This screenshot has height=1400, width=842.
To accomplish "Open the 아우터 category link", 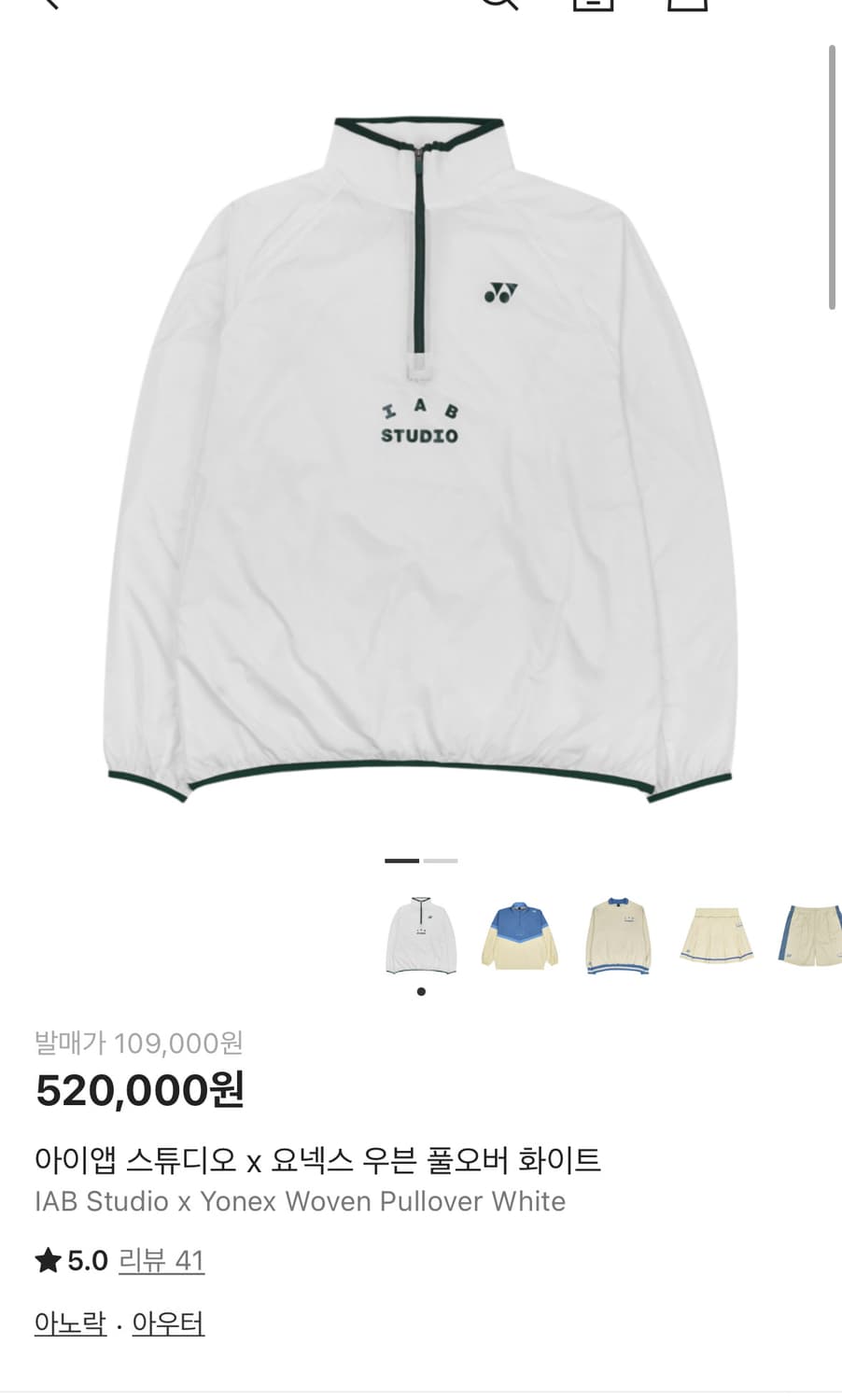I will coord(168,1323).
